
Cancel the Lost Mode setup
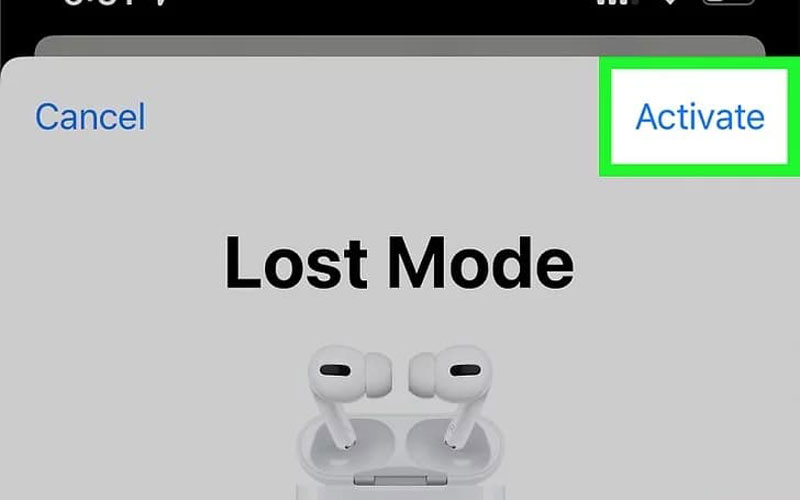[90, 117]
